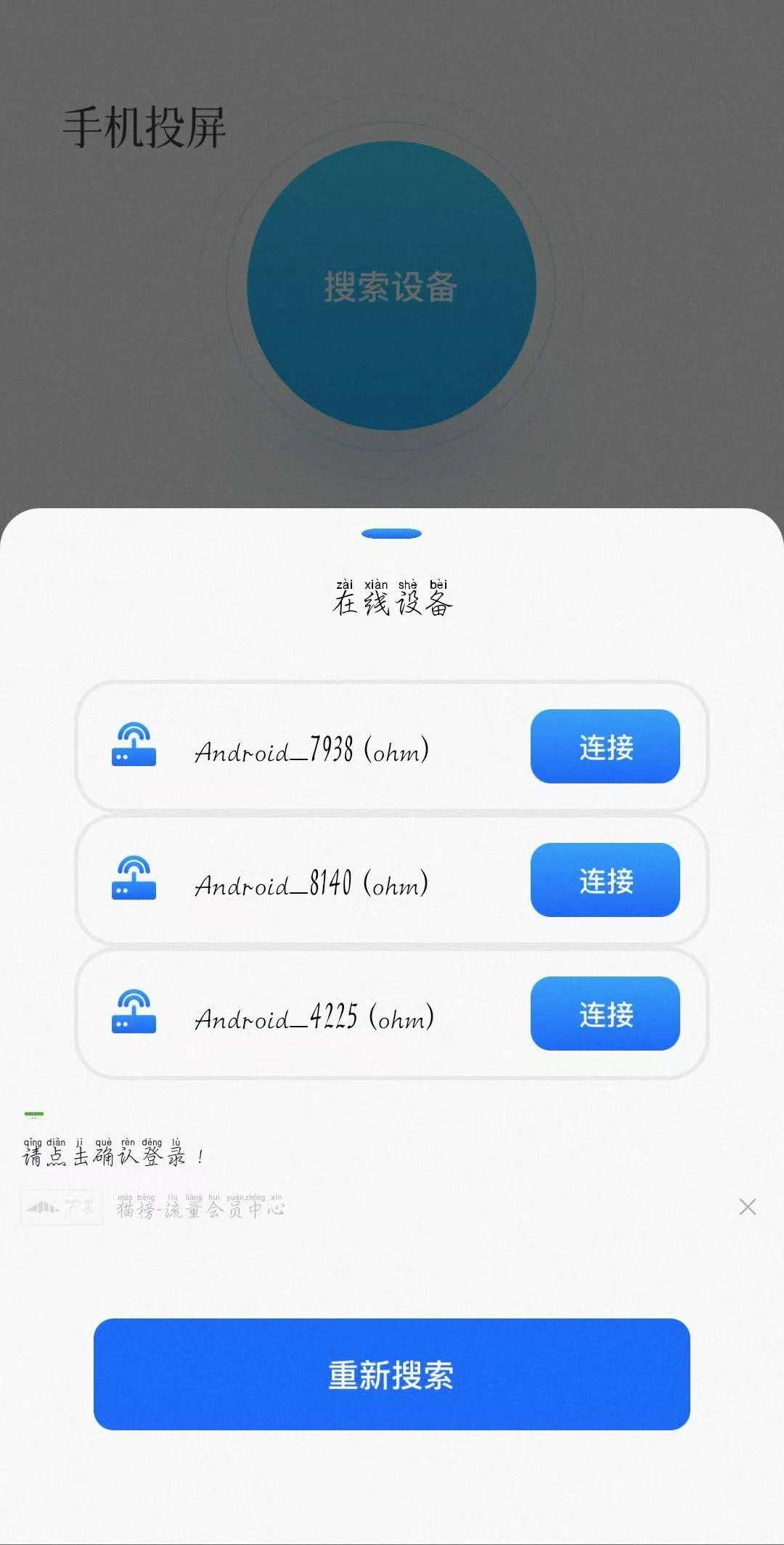Open the 猫榜-流量会员中心 banner
Image resolution: width=784 pixels, height=1545 pixels.
coord(200,1208)
